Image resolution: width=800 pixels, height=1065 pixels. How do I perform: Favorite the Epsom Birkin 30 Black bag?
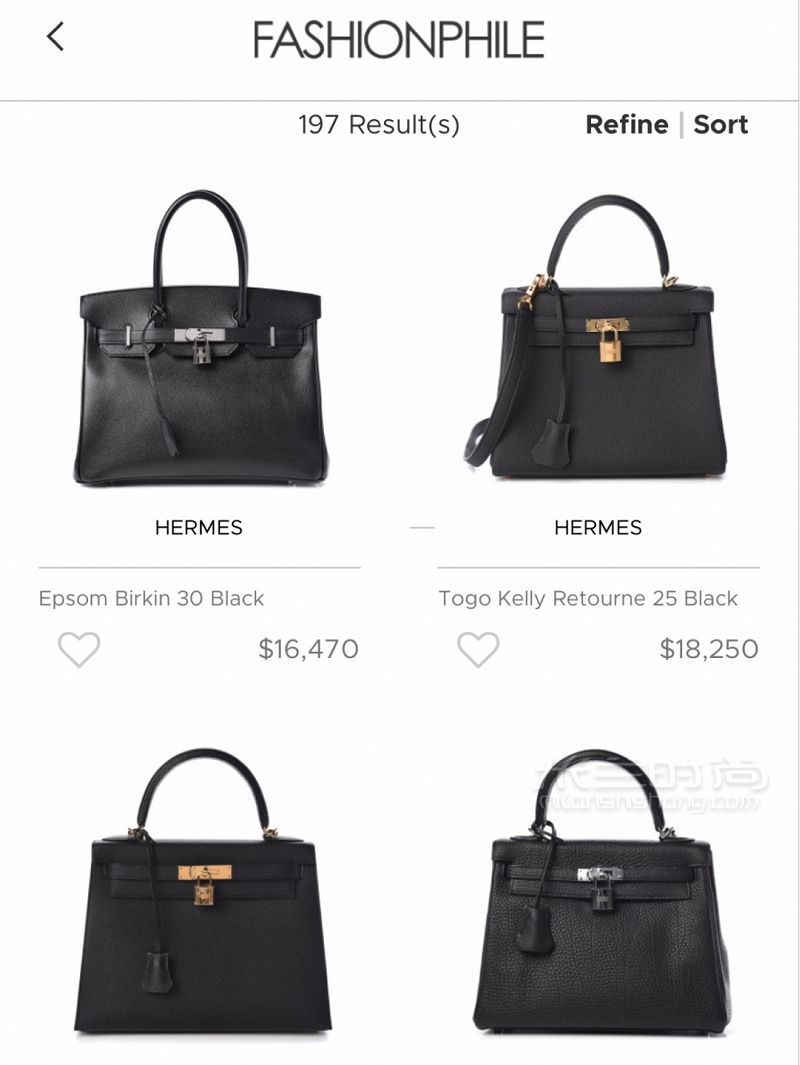point(79,650)
